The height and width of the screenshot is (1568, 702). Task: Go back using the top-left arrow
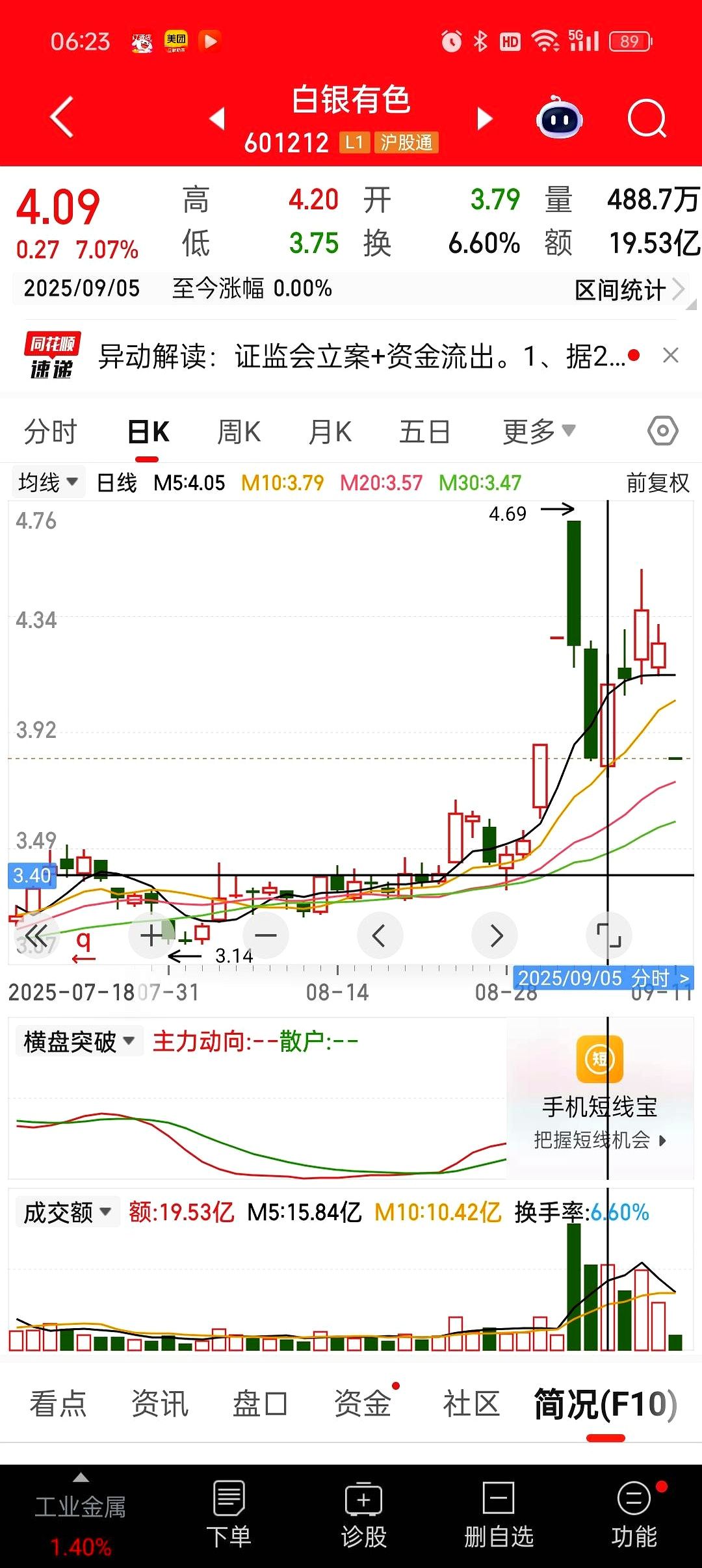(62, 118)
